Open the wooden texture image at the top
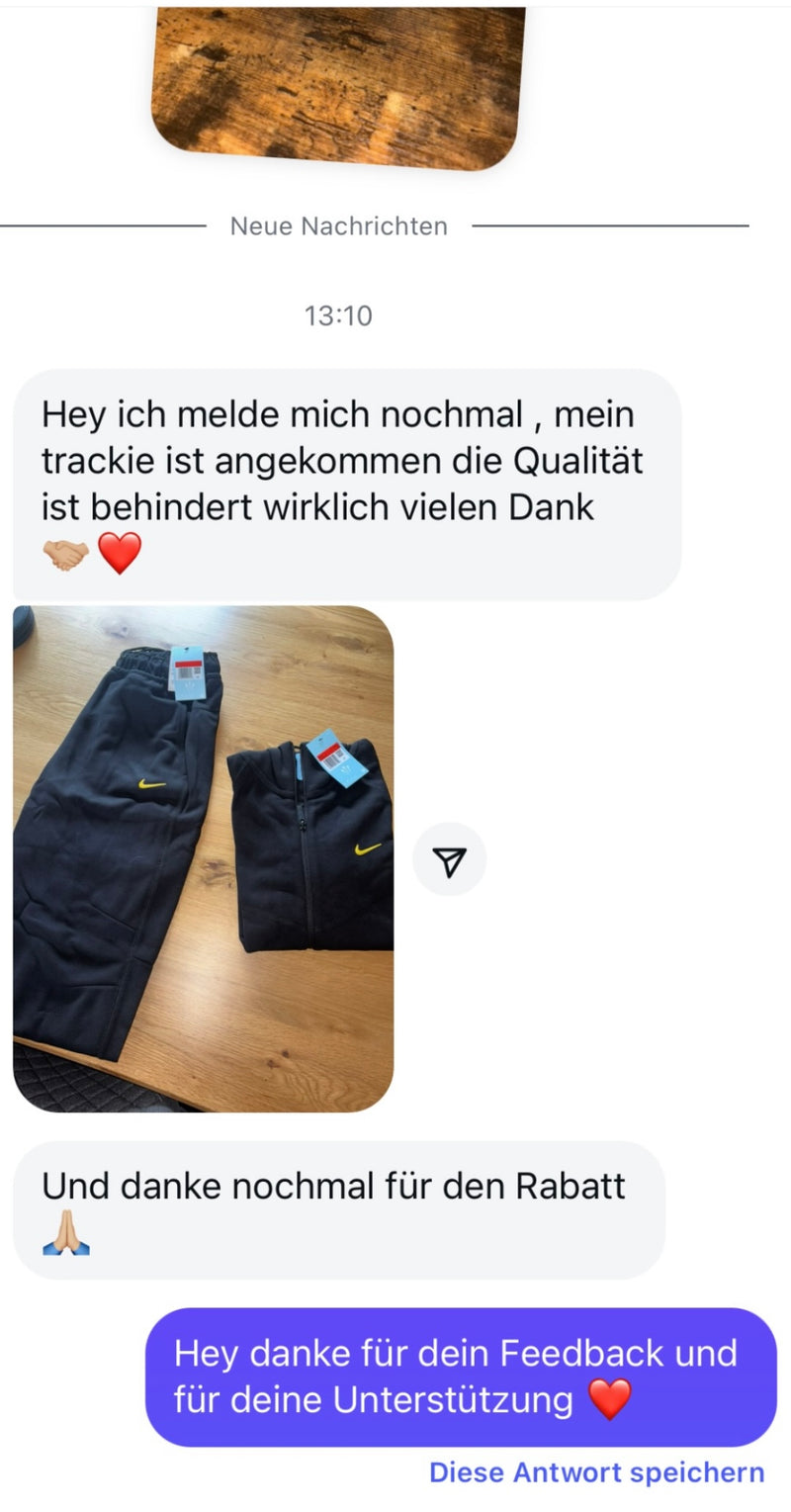The width and height of the screenshot is (791, 1512). pos(336,84)
